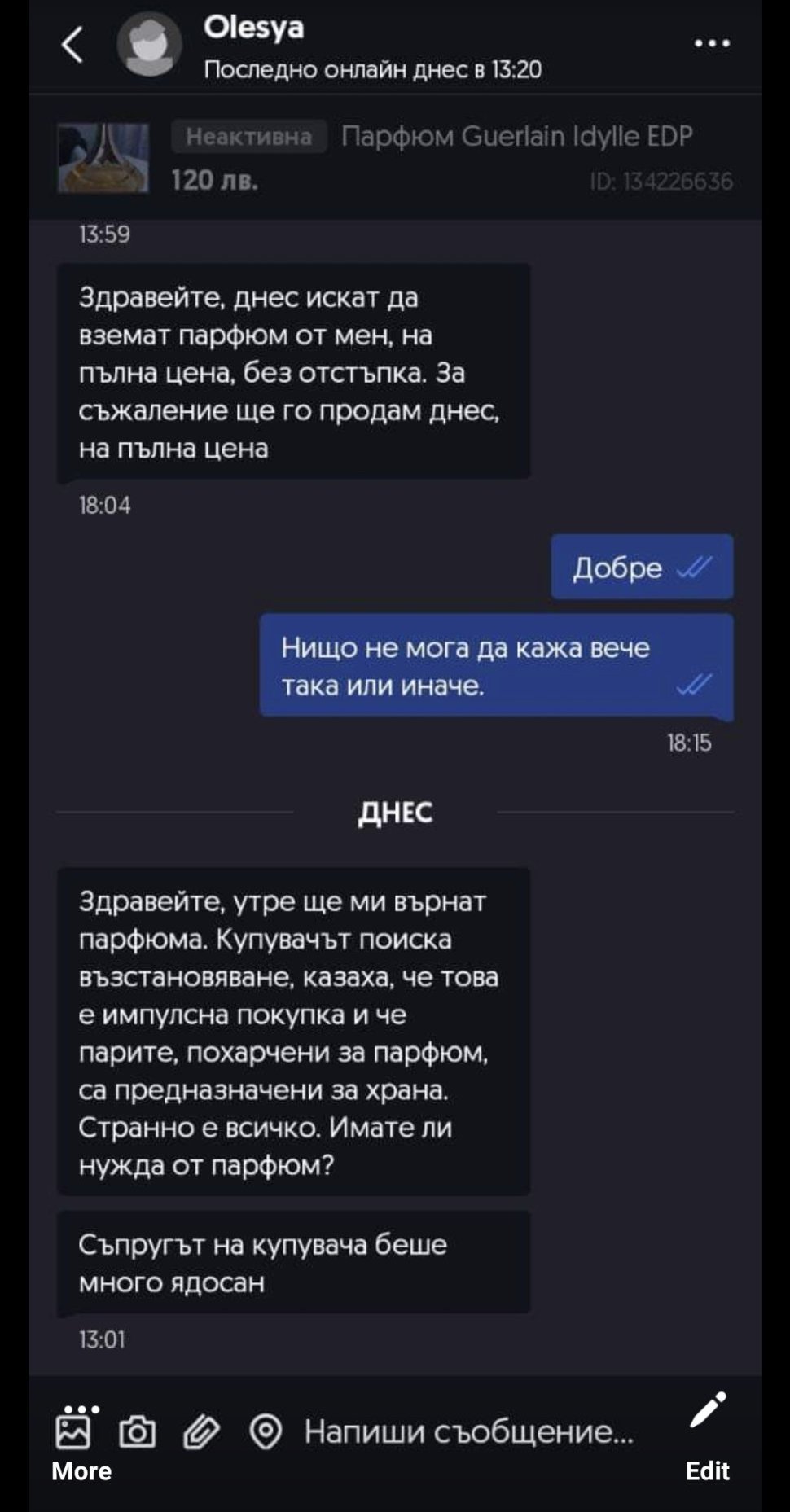Attach a file with the paperclip
This screenshot has width=790, height=1512.
click(201, 1431)
